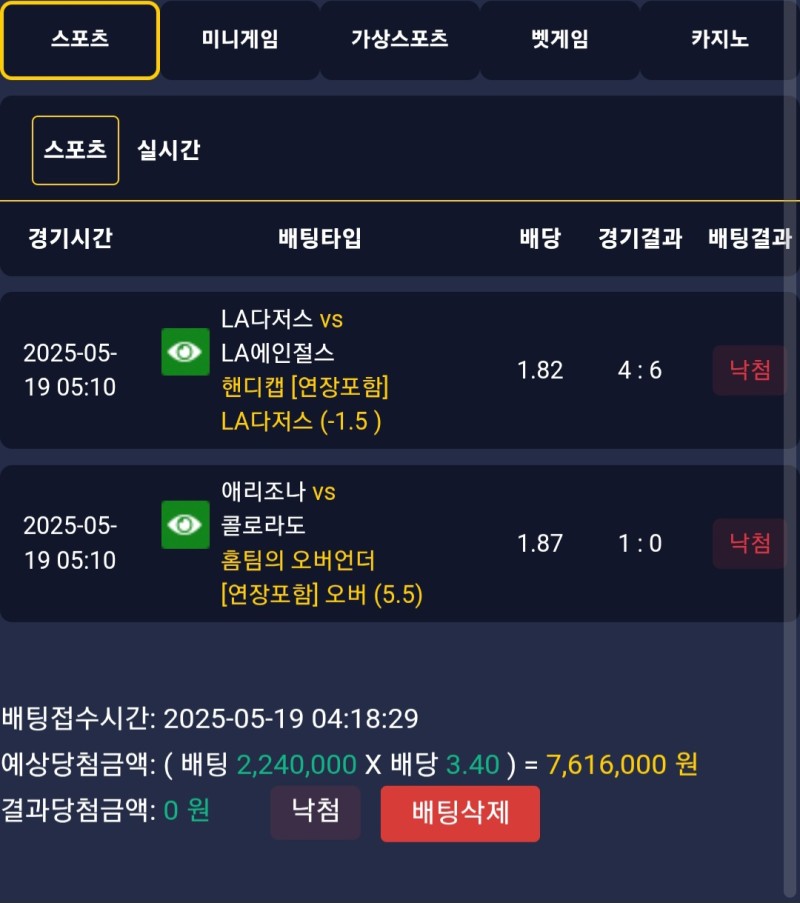Tap the eye icon for LA다저스 match
This screenshot has height=903, width=800.
pyautogui.click(x=185, y=352)
